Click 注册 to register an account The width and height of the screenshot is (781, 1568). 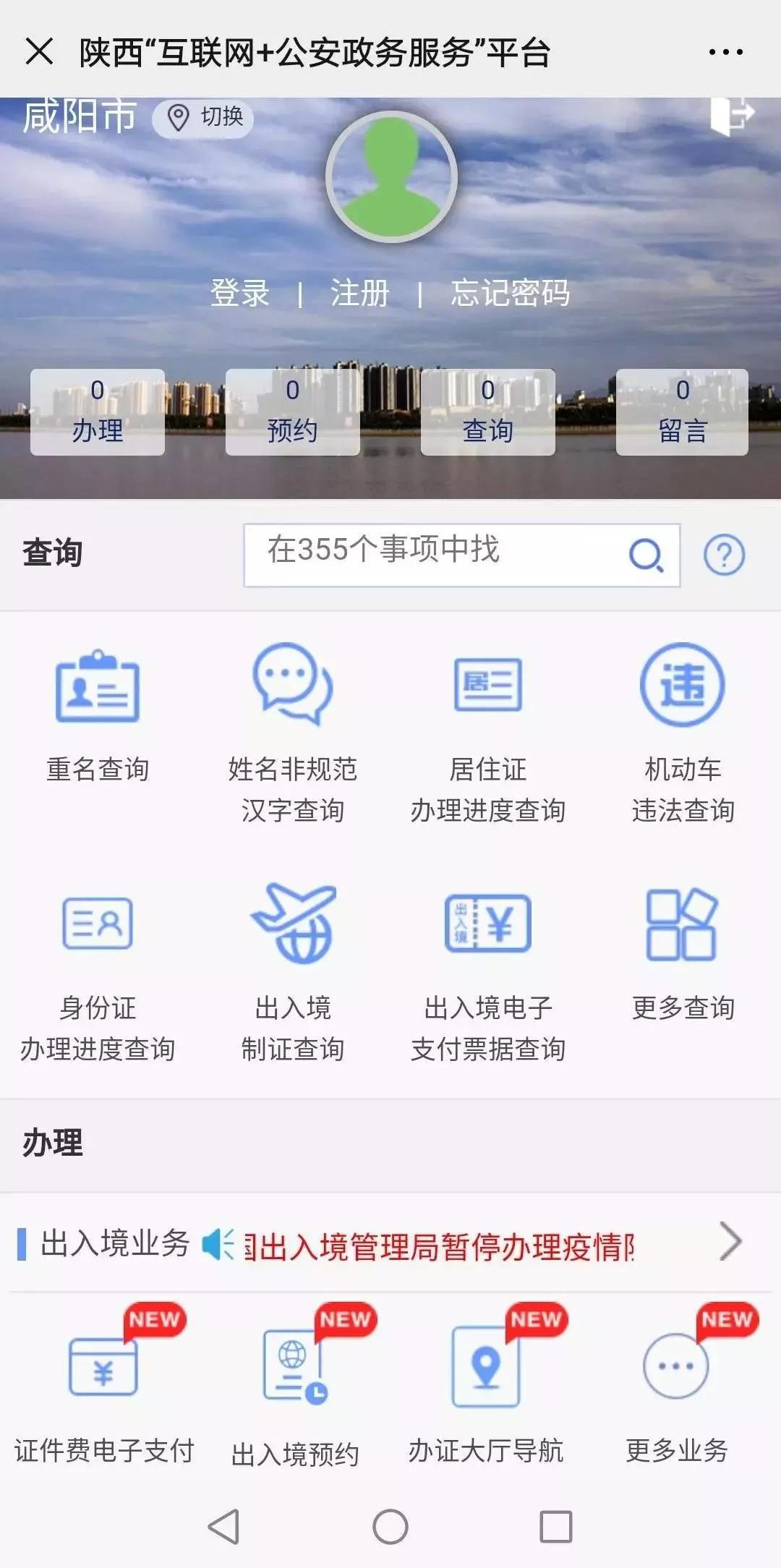359,294
